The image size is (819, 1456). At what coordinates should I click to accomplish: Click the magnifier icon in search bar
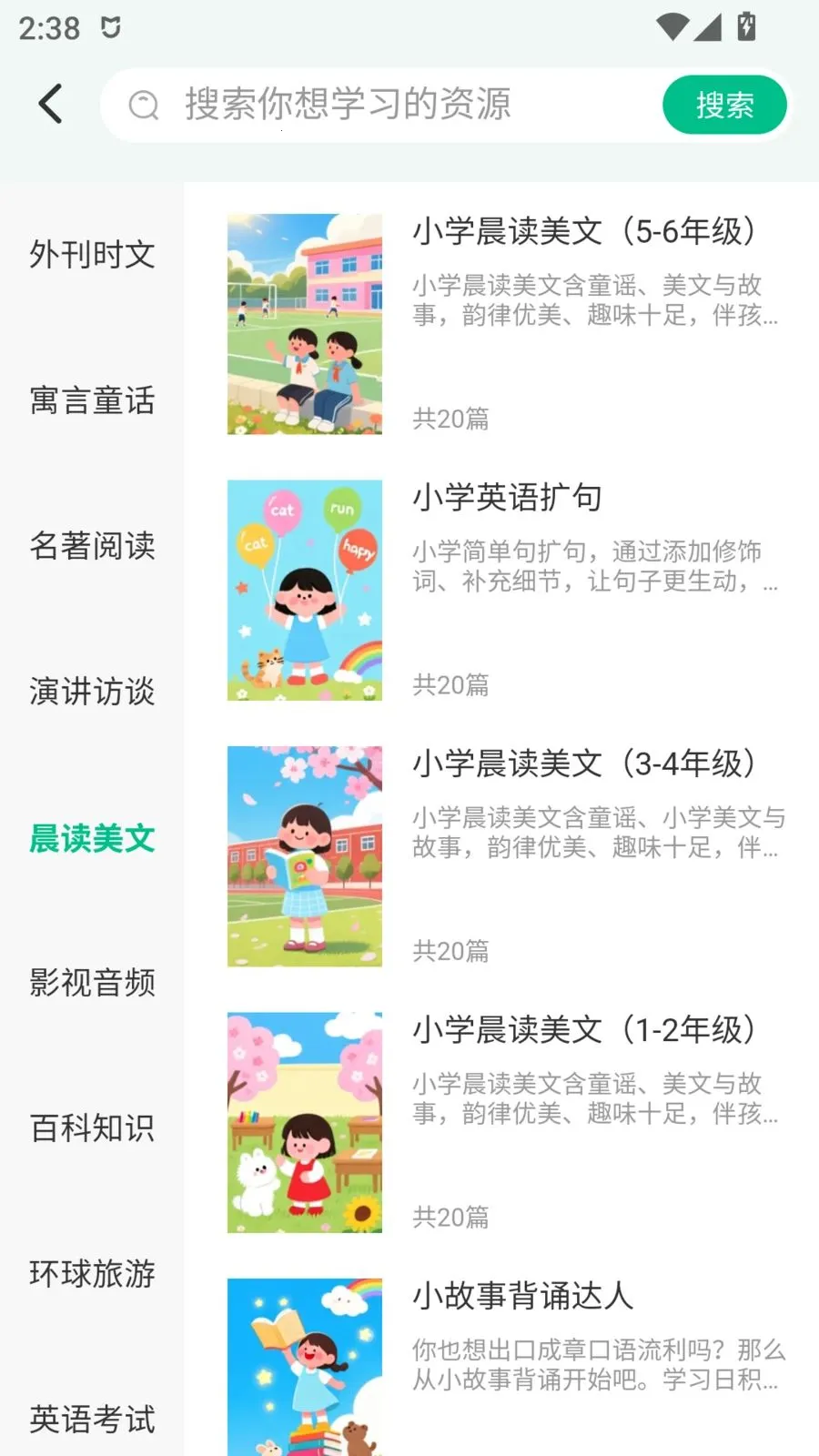click(144, 105)
